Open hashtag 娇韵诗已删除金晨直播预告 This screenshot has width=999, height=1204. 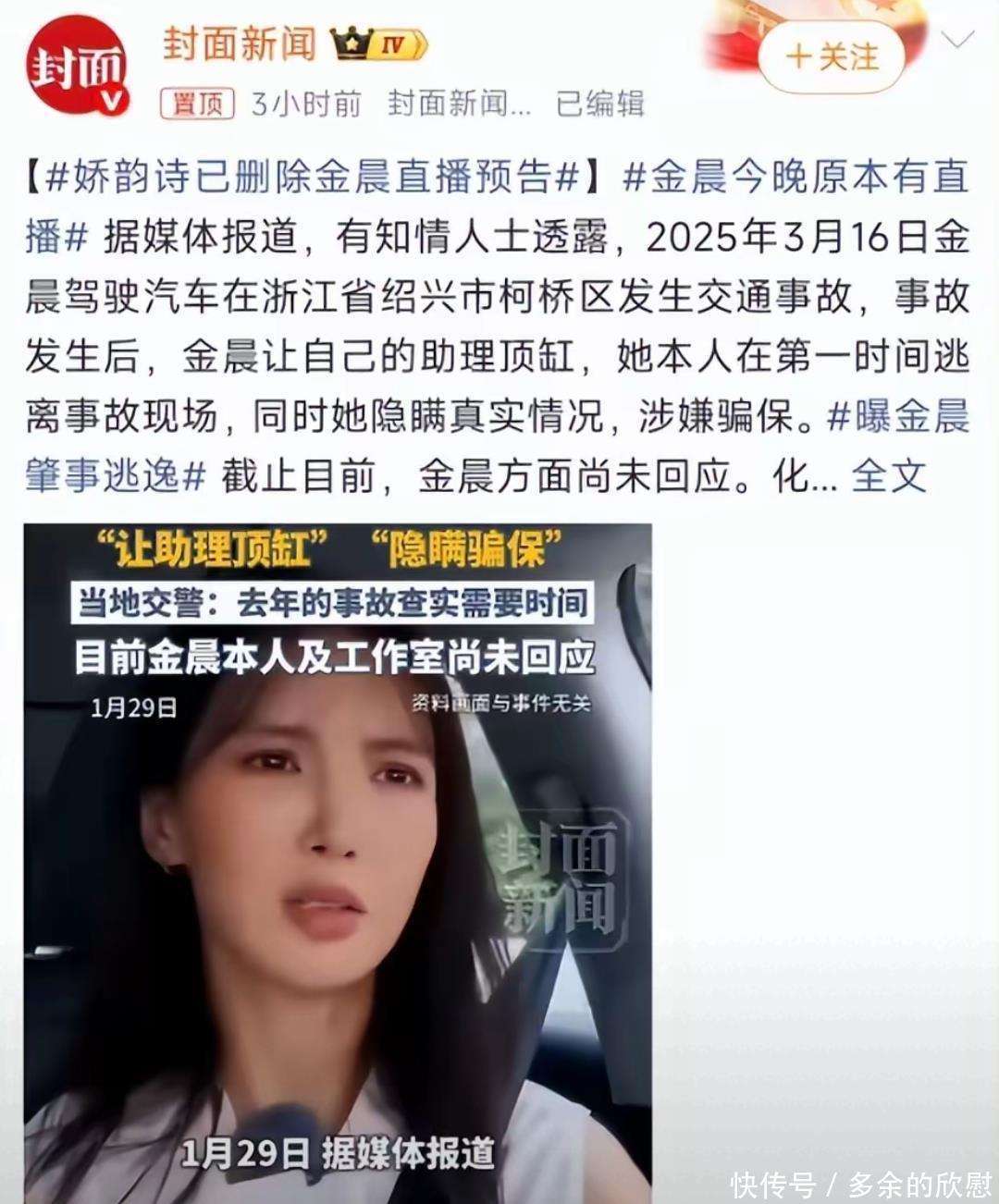314,177
